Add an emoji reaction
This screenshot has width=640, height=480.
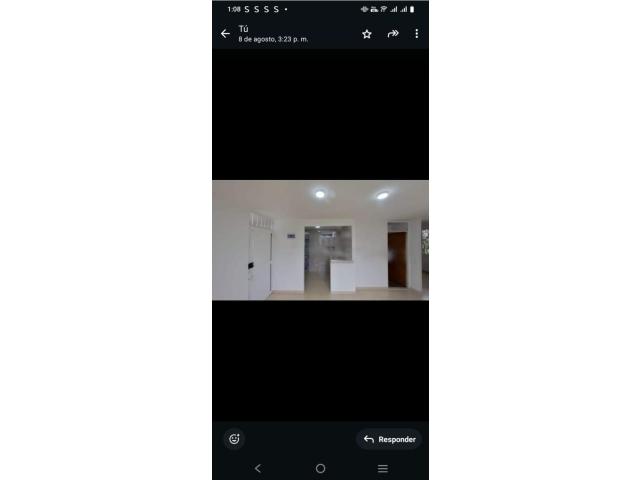(x=234, y=438)
